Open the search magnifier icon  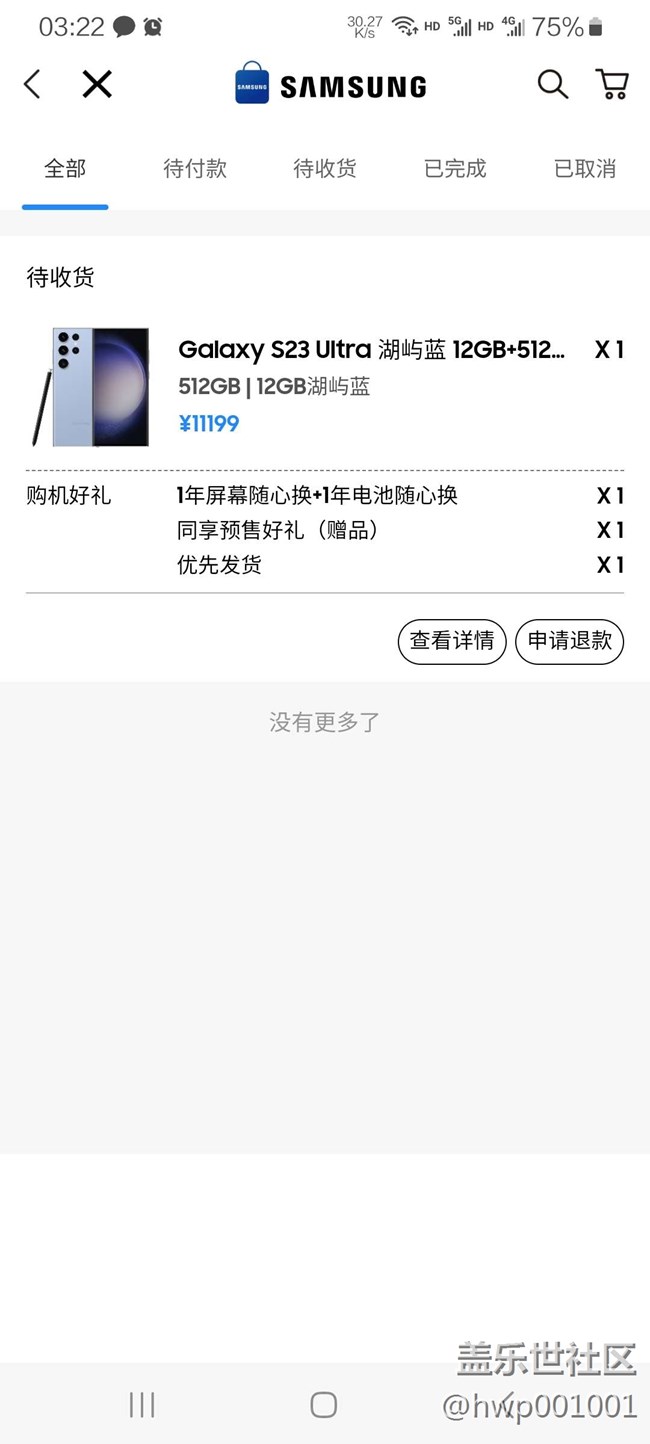552,85
